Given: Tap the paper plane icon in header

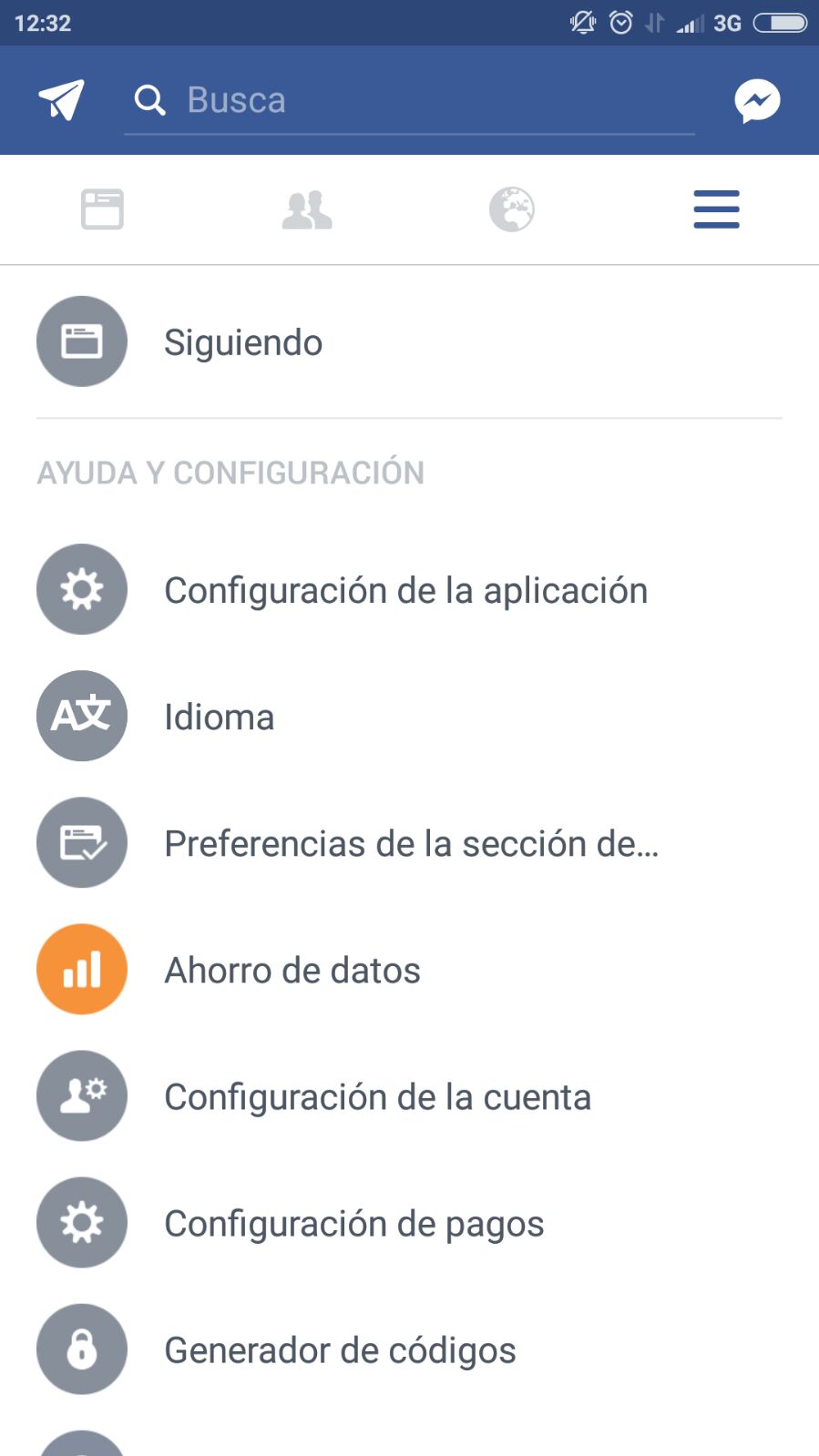Looking at the screenshot, I should (61, 99).
